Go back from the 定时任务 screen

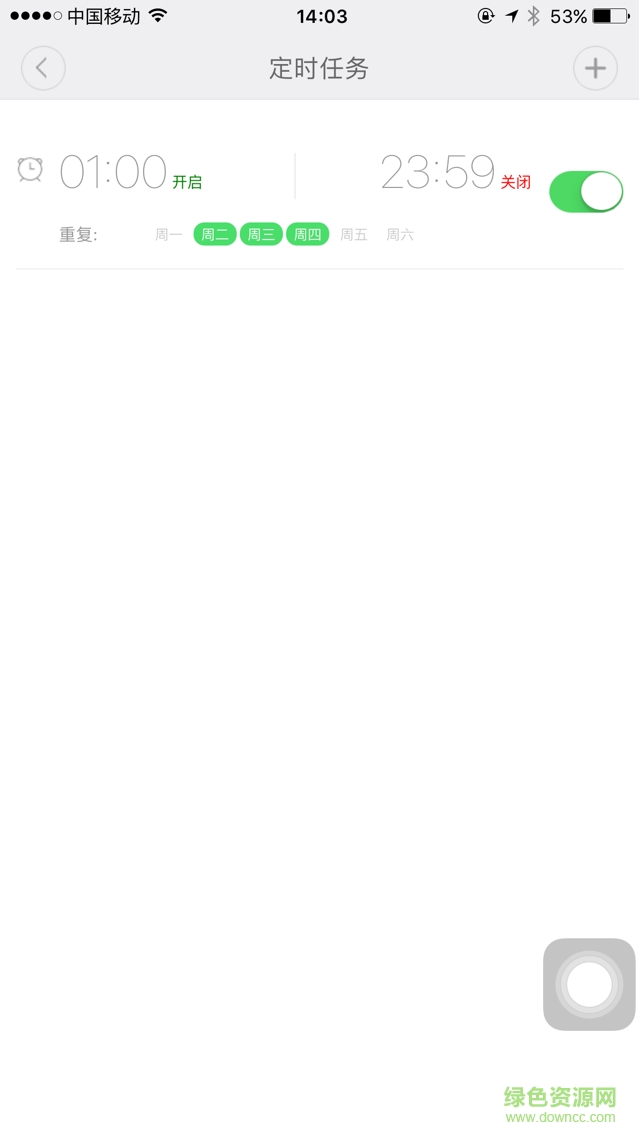43,68
